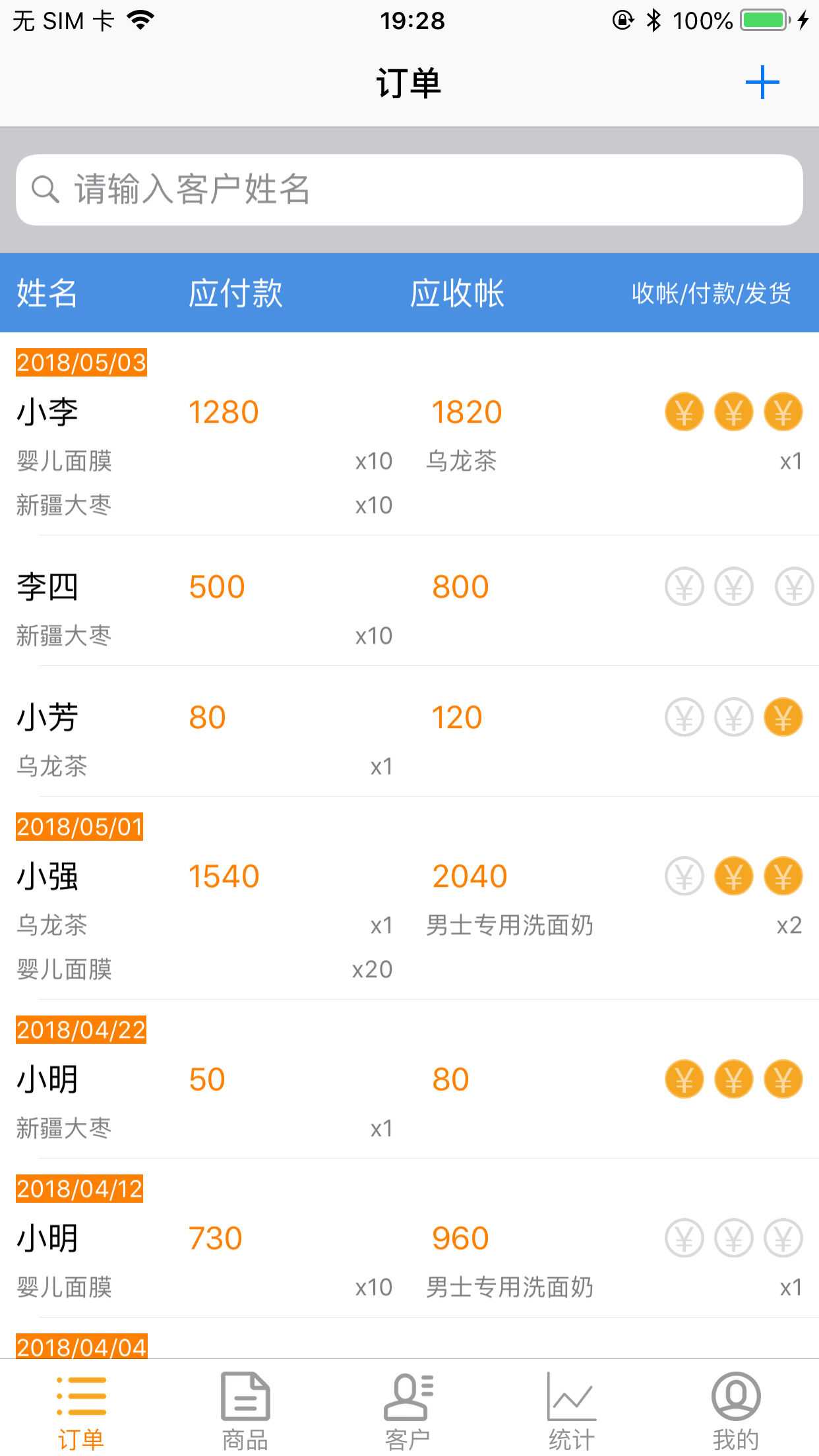Image resolution: width=819 pixels, height=1456 pixels.
Task: Tap the 统计 chart icon in the bottom bar
Action: pos(572,1398)
